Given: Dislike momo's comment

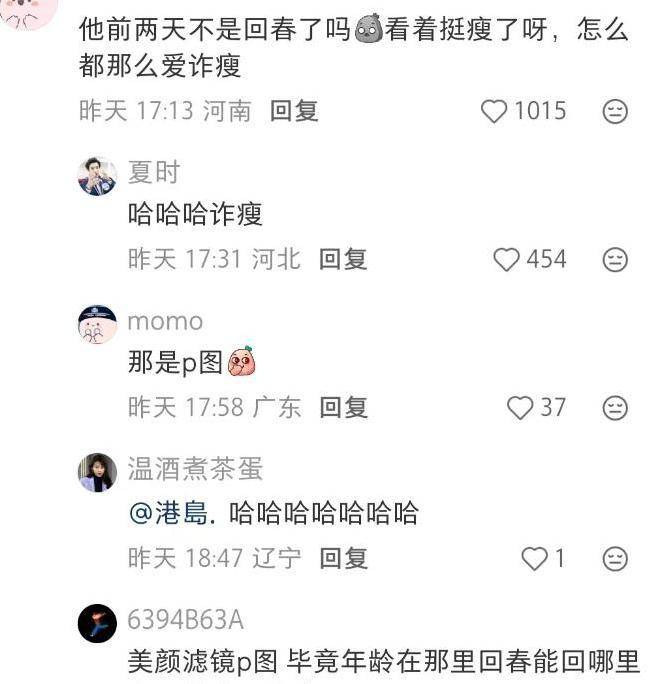Looking at the screenshot, I should (x=615, y=407).
